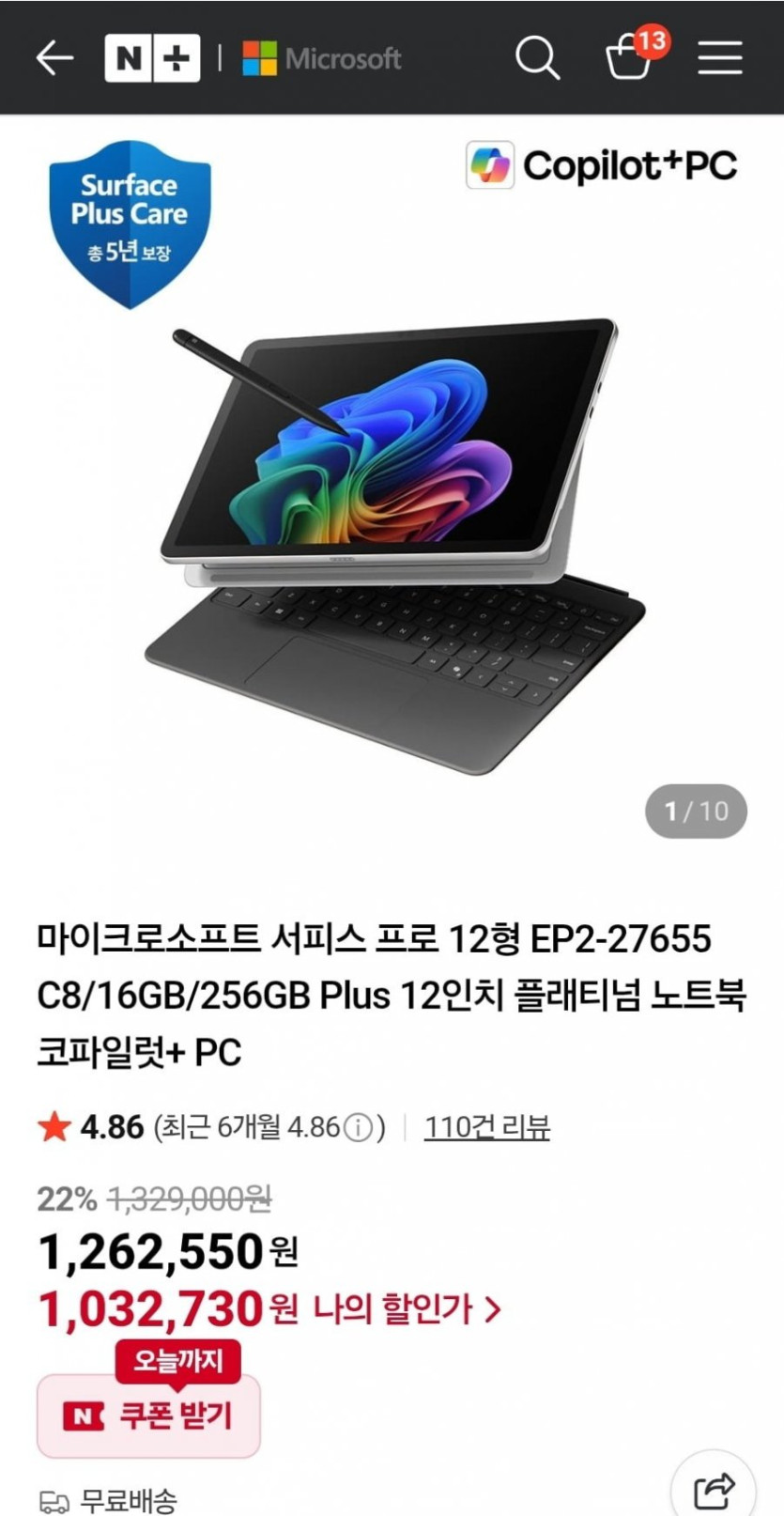Open Naver Plus store home logo

(x=152, y=58)
